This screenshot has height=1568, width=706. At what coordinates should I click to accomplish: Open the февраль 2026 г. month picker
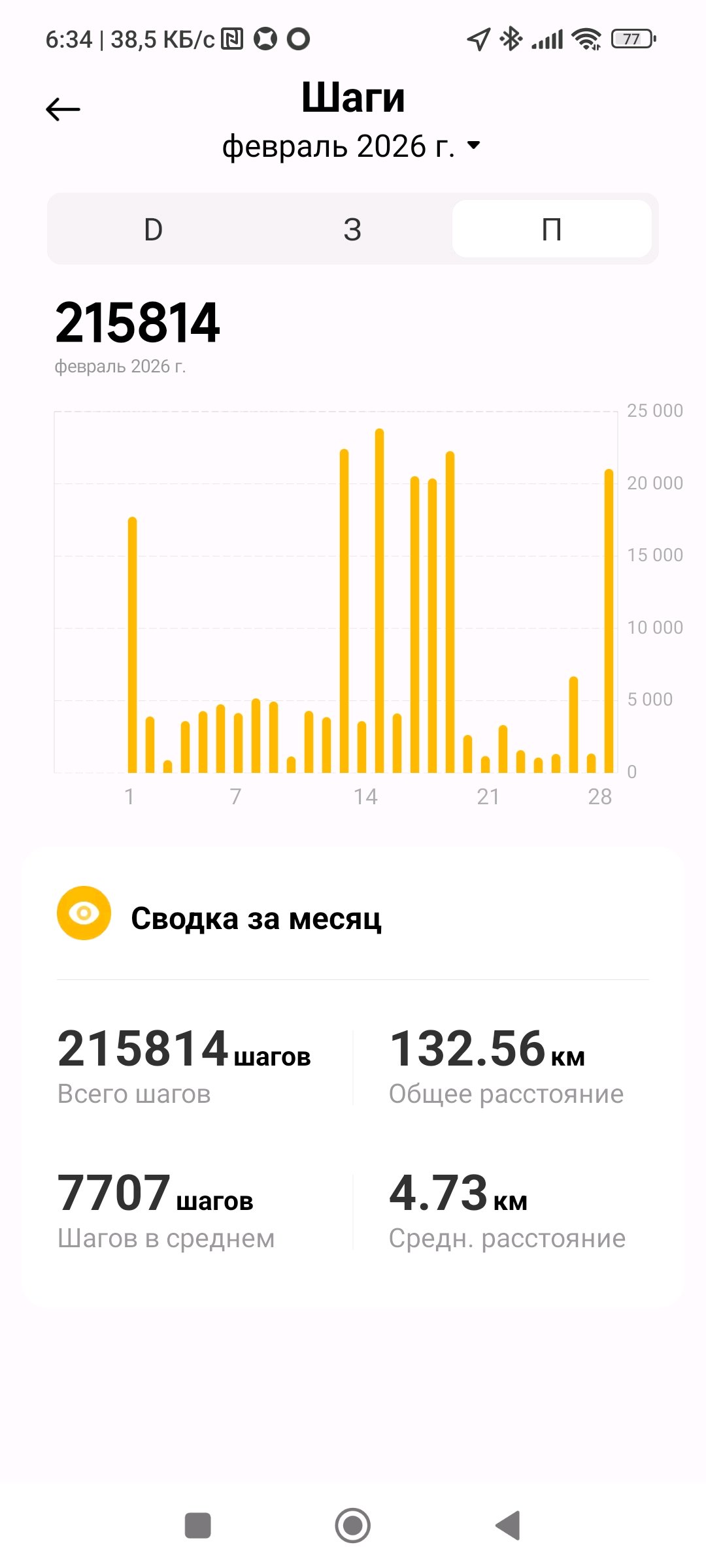pos(352,146)
